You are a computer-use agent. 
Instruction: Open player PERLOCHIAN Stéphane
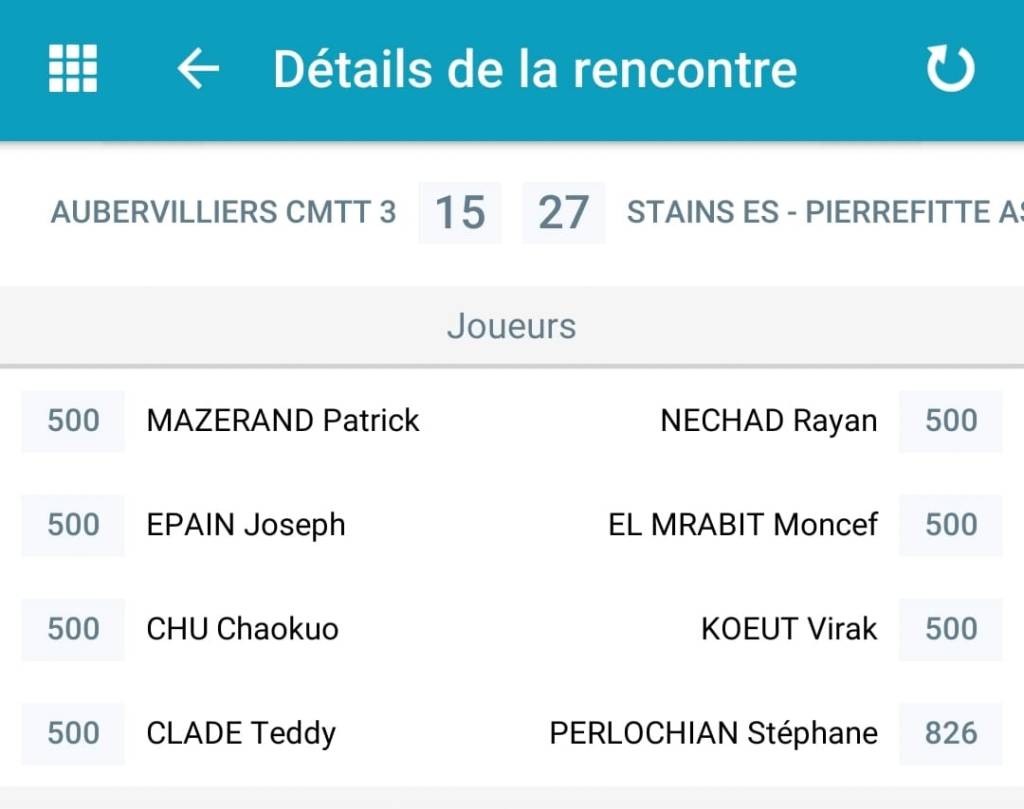pos(713,733)
